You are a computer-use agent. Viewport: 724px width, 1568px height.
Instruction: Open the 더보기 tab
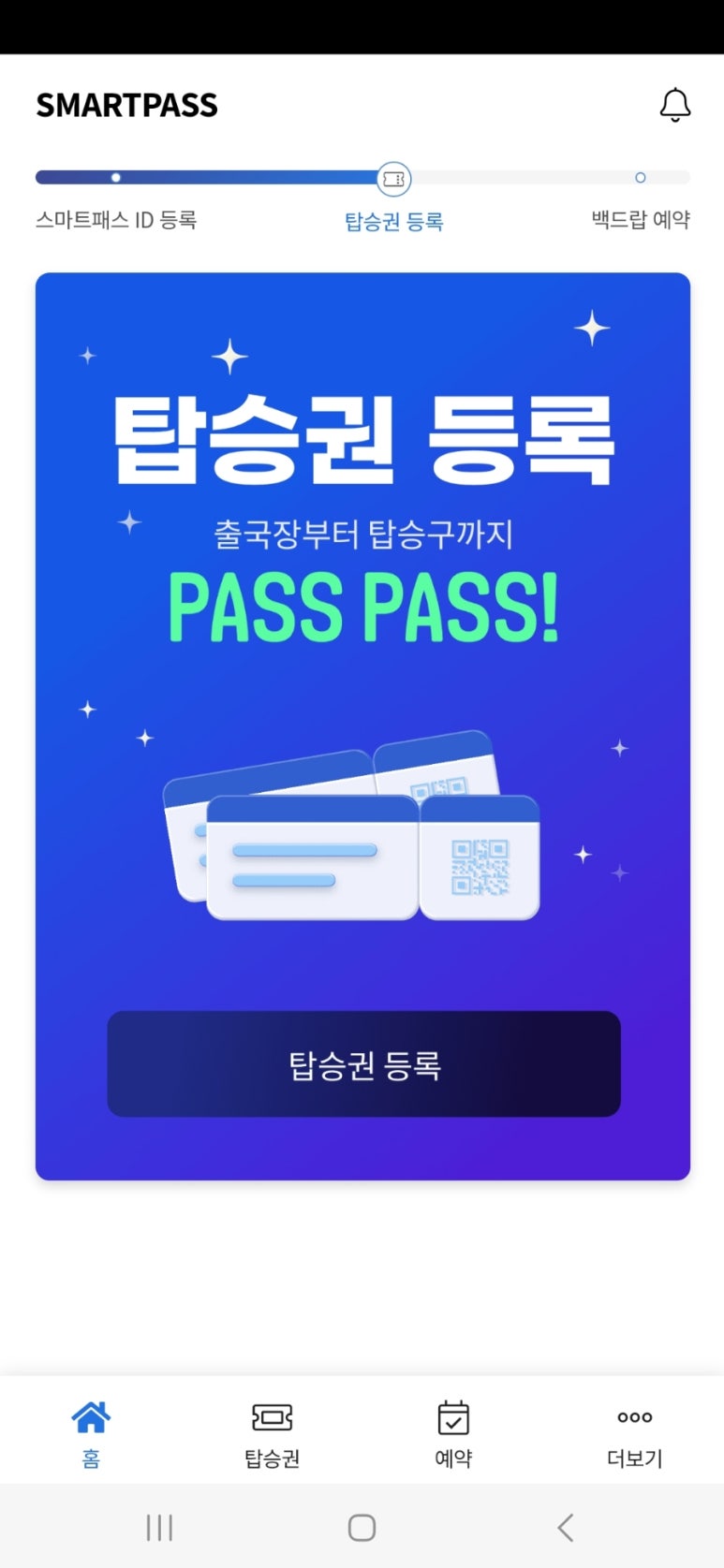pos(634,1434)
